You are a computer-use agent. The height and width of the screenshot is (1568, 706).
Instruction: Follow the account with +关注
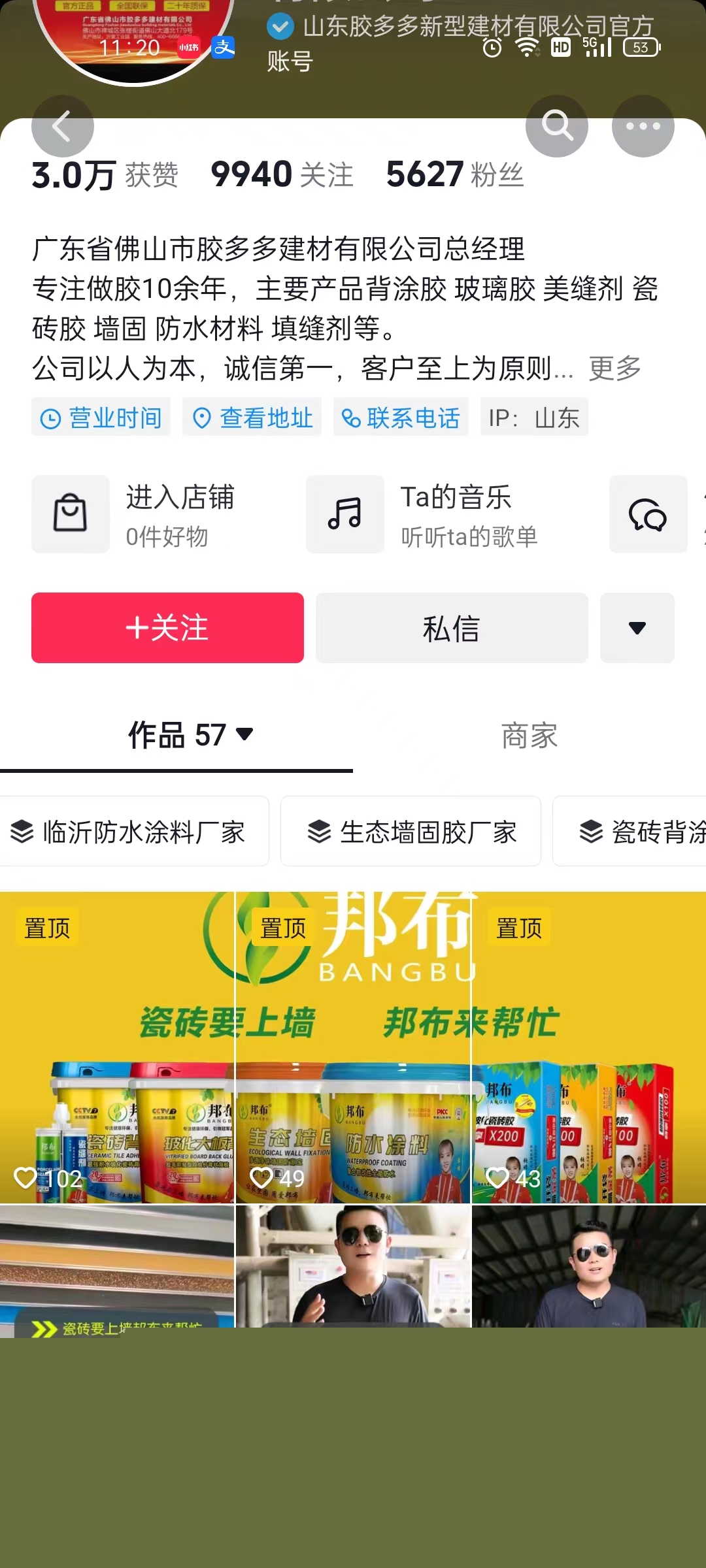[x=168, y=628]
